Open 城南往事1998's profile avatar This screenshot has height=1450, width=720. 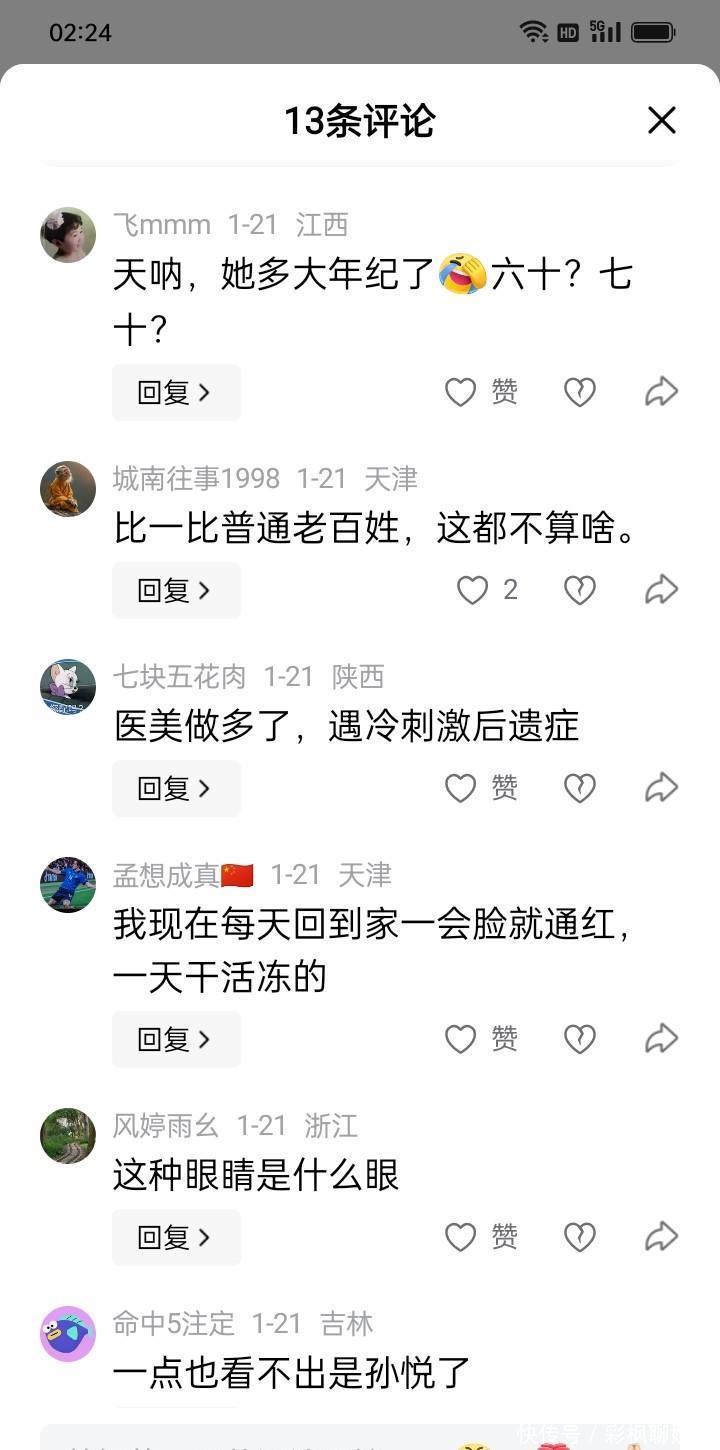[x=68, y=489]
